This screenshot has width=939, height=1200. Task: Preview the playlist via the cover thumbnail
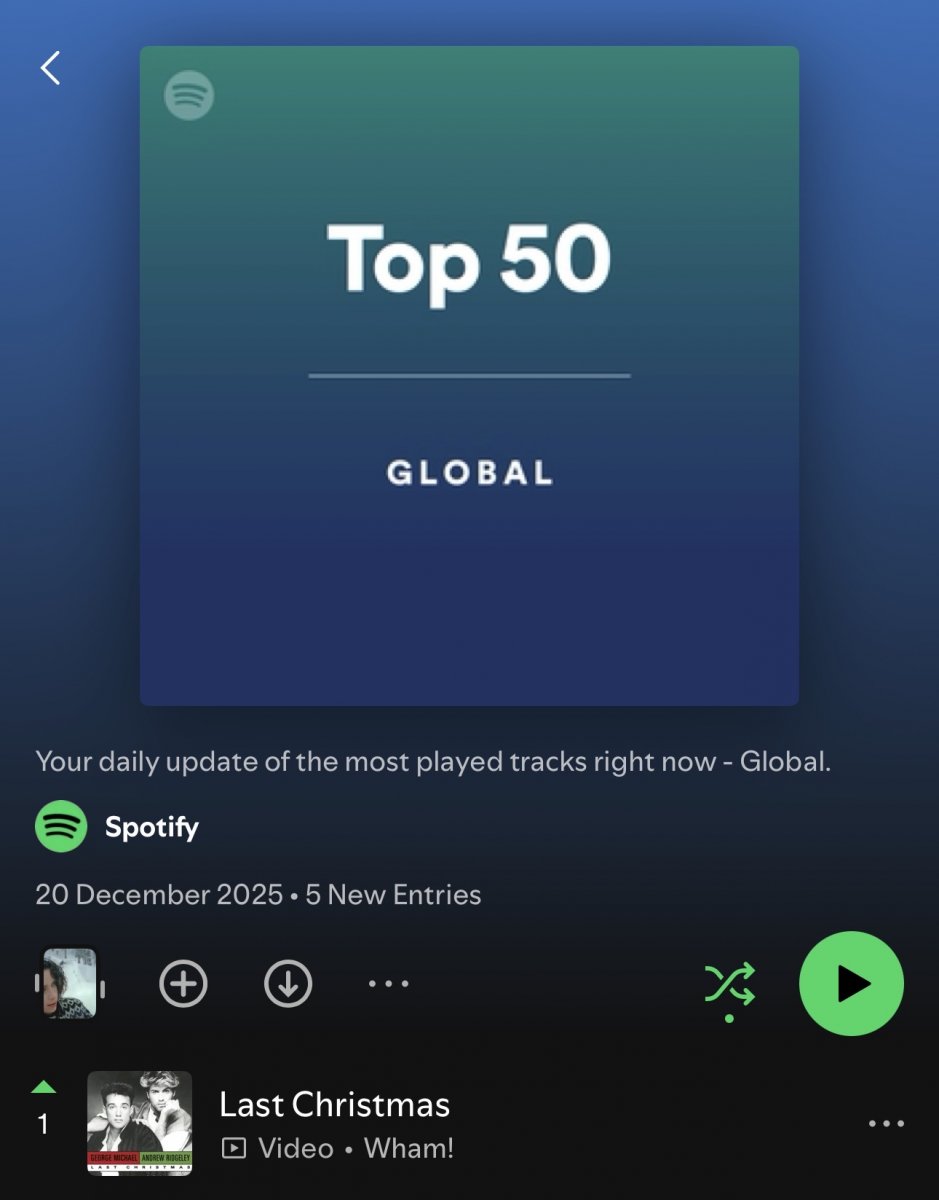point(69,984)
